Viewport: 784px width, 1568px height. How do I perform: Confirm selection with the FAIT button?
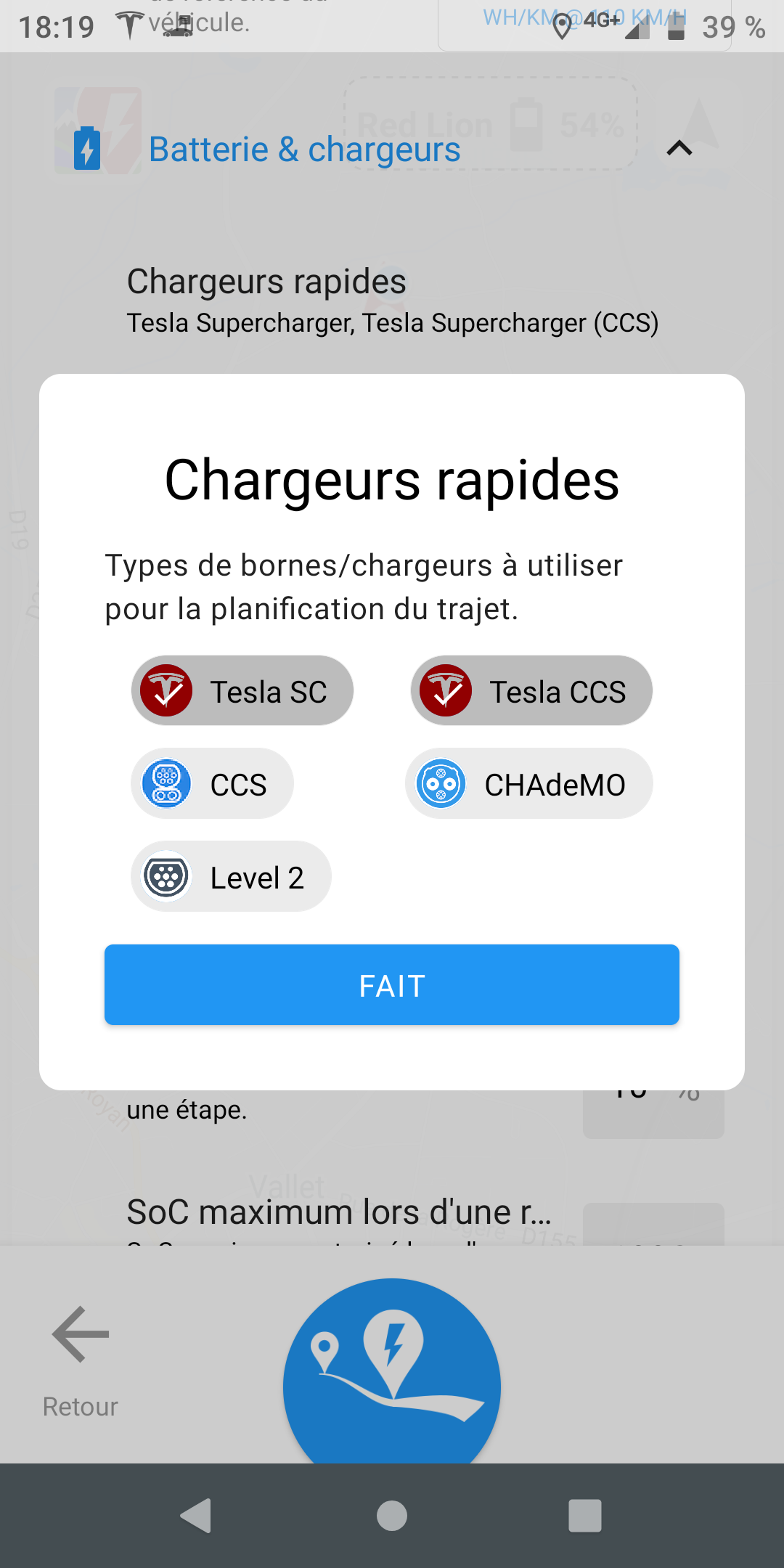coord(392,984)
